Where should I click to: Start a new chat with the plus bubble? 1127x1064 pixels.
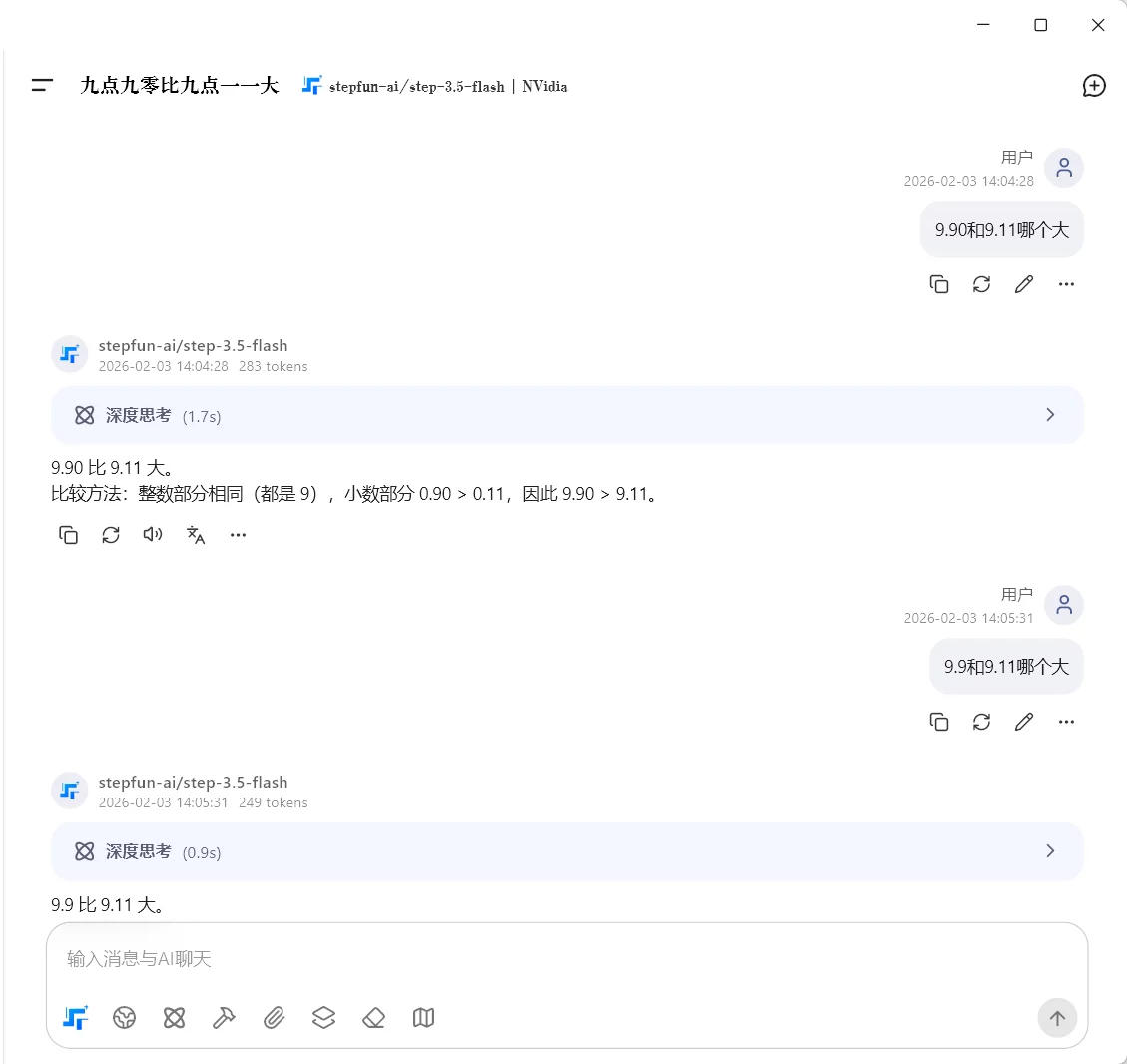[x=1094, y=86]
